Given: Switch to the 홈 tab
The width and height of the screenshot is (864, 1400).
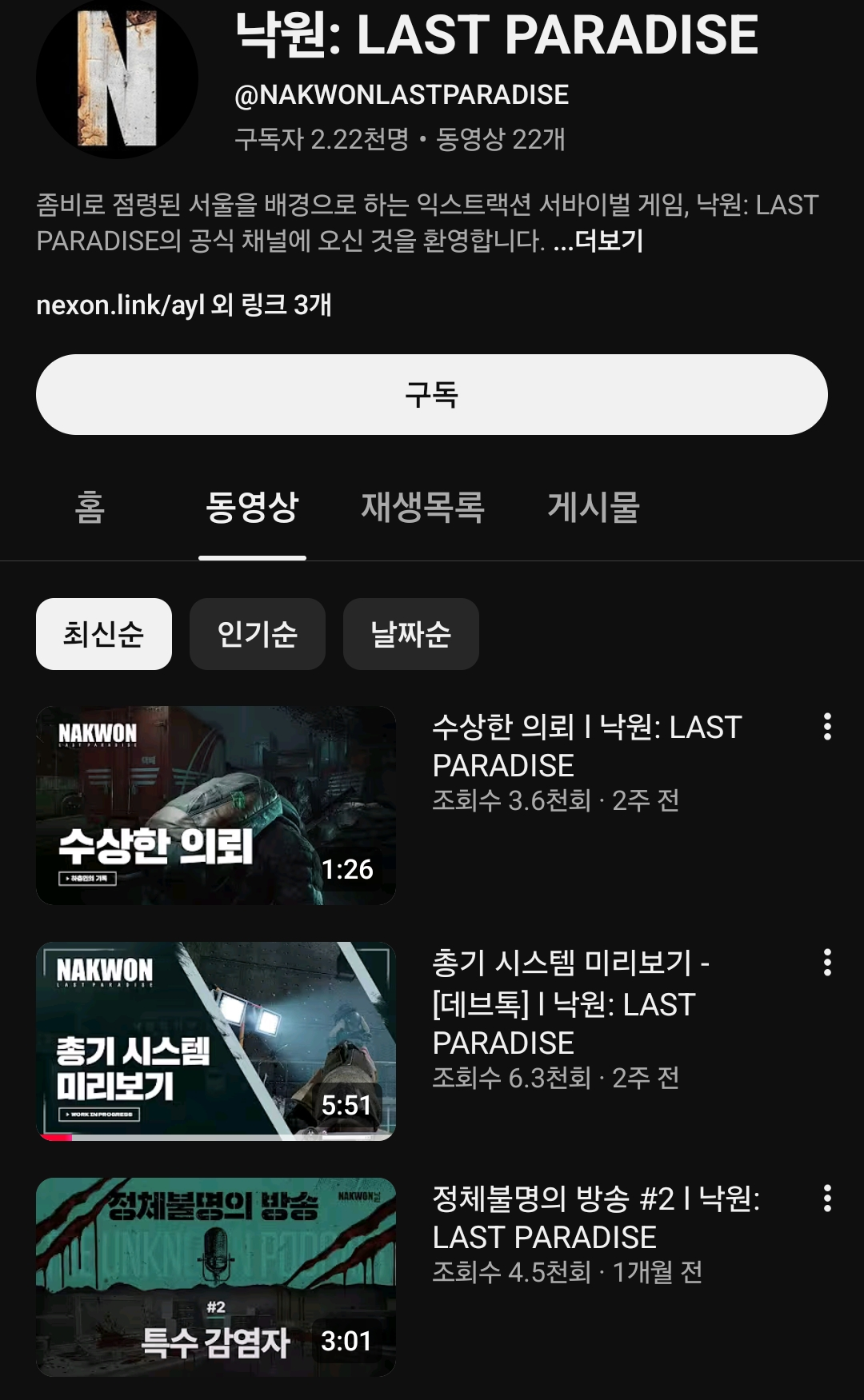Looking at the screenshot, I should point(90,507).
